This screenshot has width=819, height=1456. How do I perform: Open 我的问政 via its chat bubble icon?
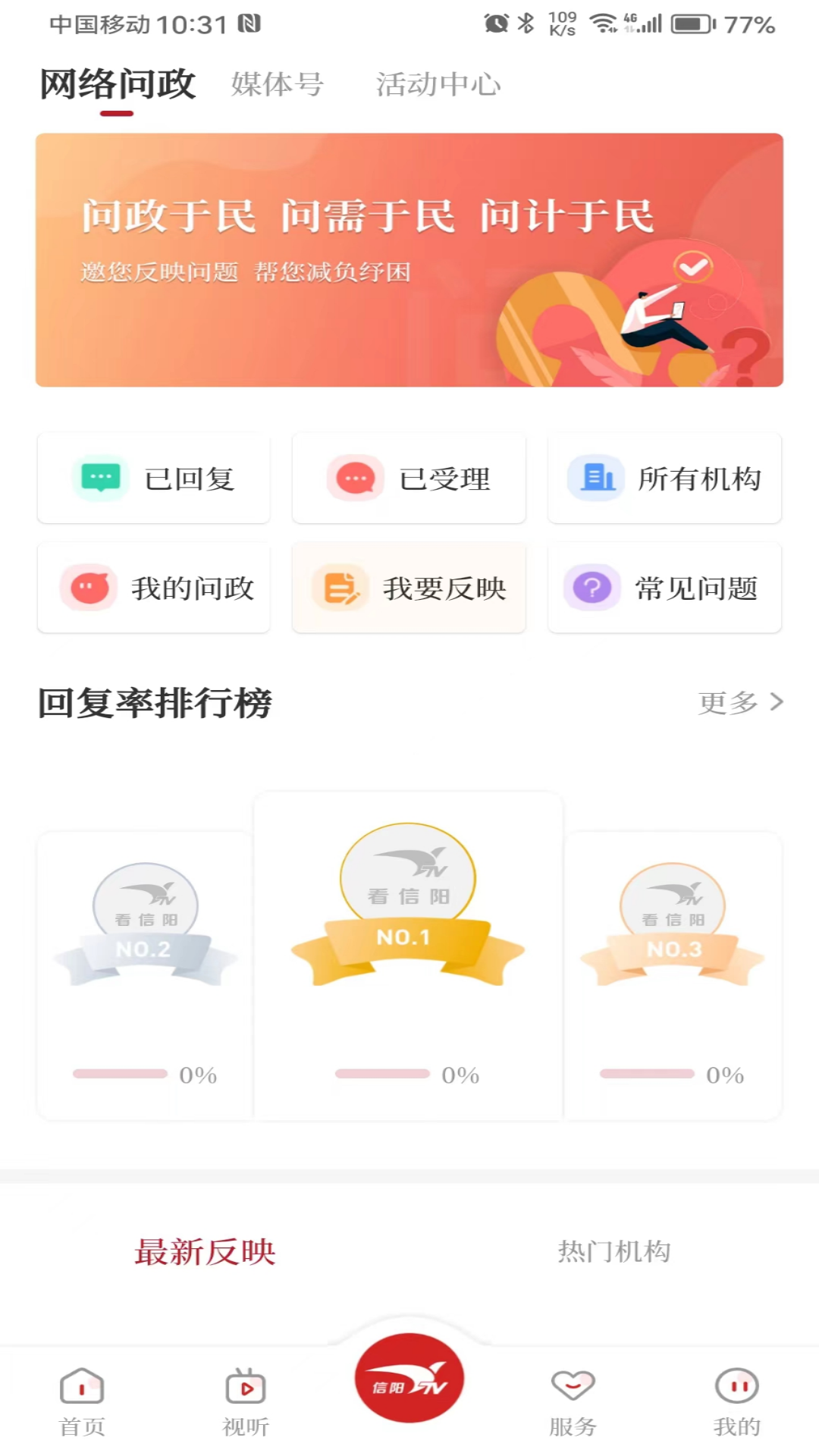89,588
